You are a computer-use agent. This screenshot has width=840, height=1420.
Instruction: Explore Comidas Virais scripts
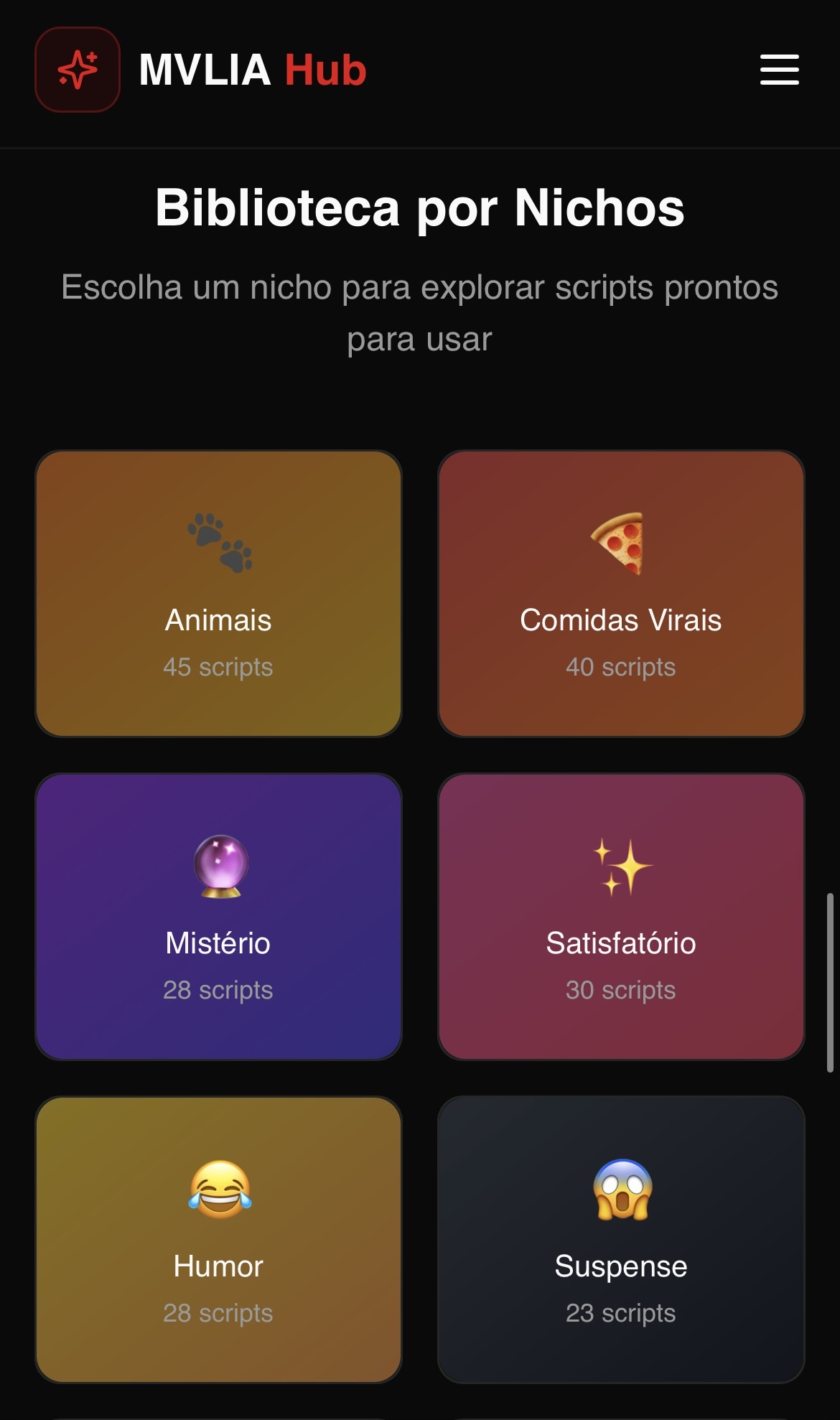click(x=621, y=594)
